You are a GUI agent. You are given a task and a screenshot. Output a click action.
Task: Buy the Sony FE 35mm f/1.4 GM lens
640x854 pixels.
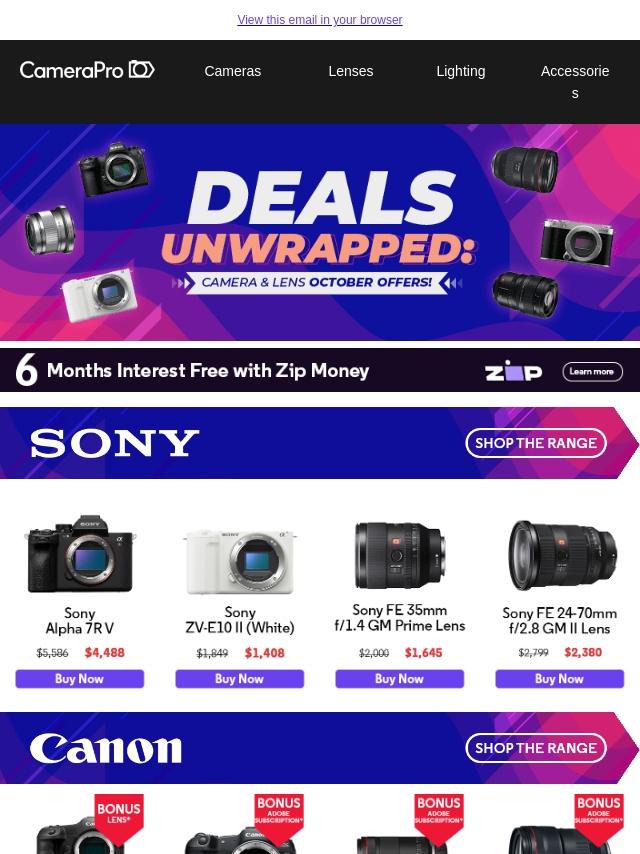pyautogui.click(x=400, y=679)
